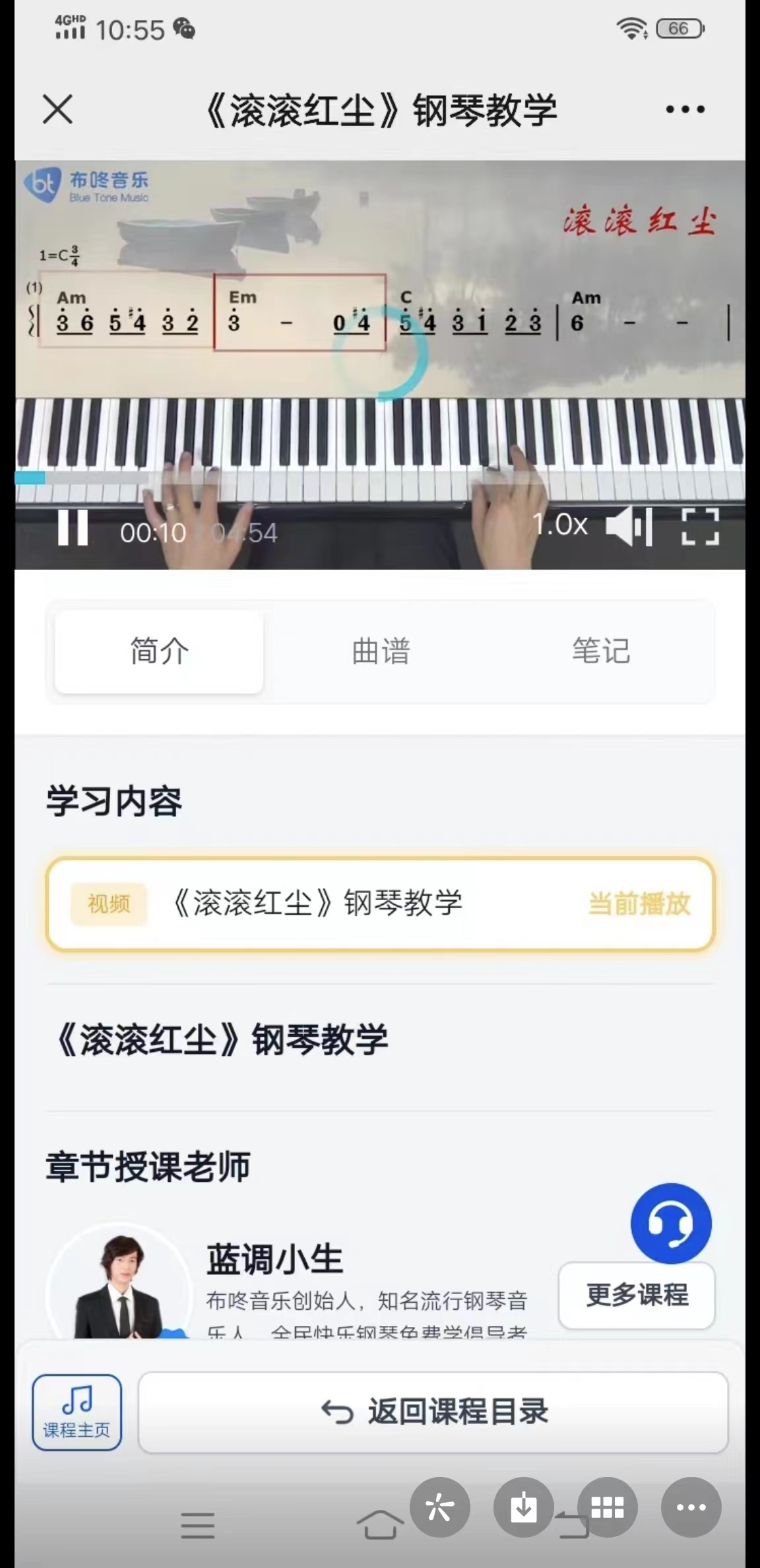Open teacher 蓝调小生's profile photo
The image size is (760, 1568).
coord(119,1287)
